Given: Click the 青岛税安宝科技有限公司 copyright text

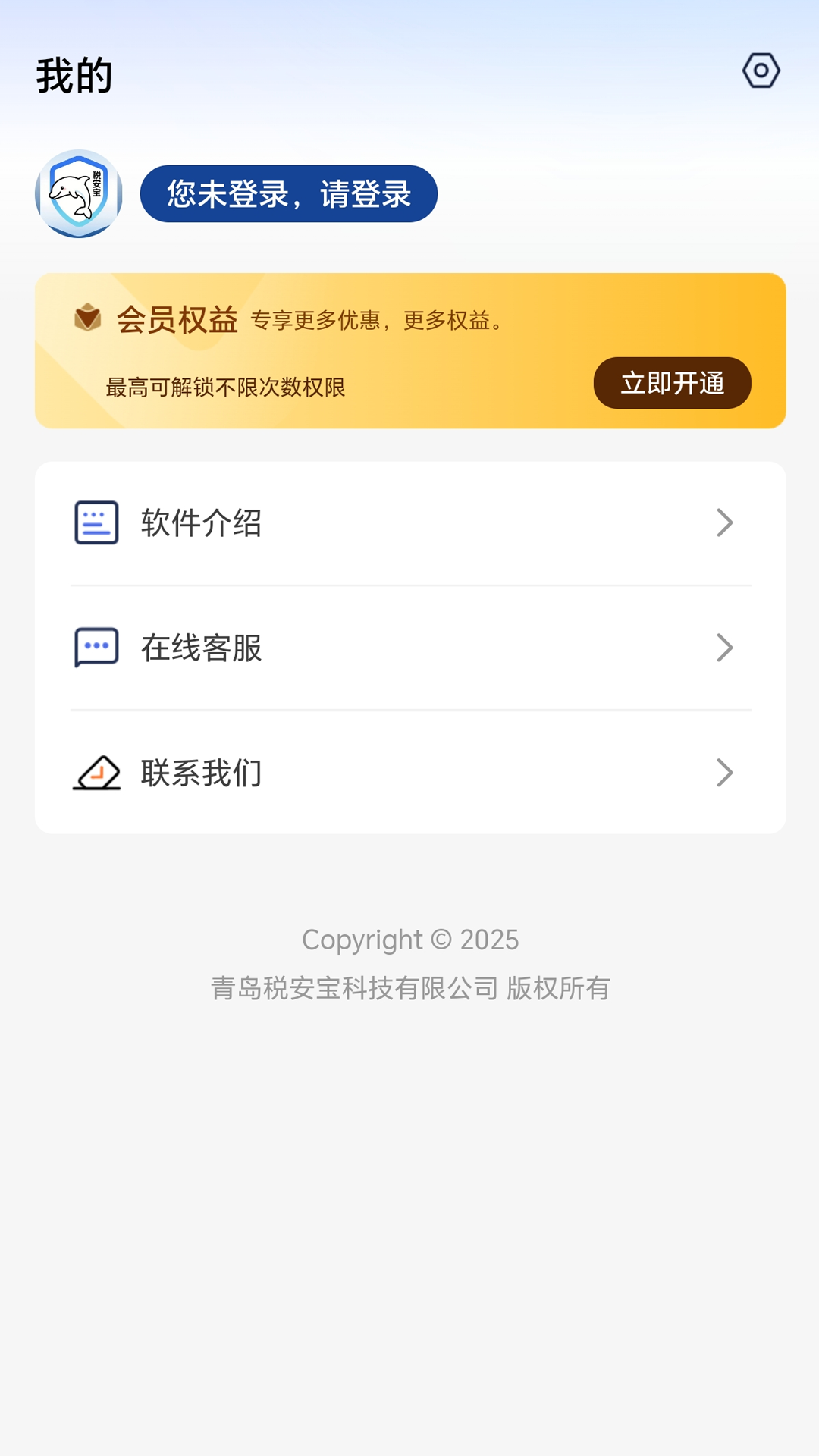Looking at the screenshot, I should point(409,988).
